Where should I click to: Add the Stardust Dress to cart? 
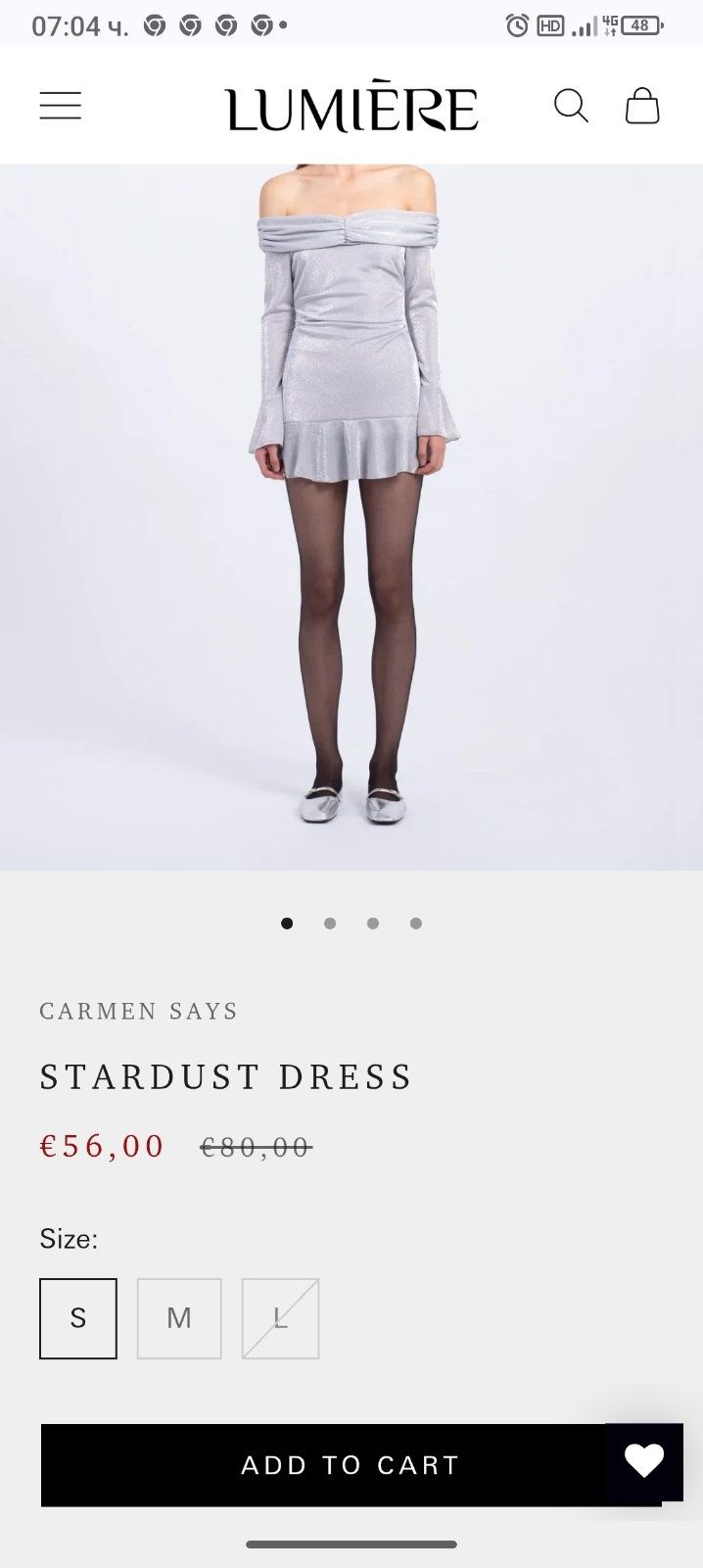323,1465
